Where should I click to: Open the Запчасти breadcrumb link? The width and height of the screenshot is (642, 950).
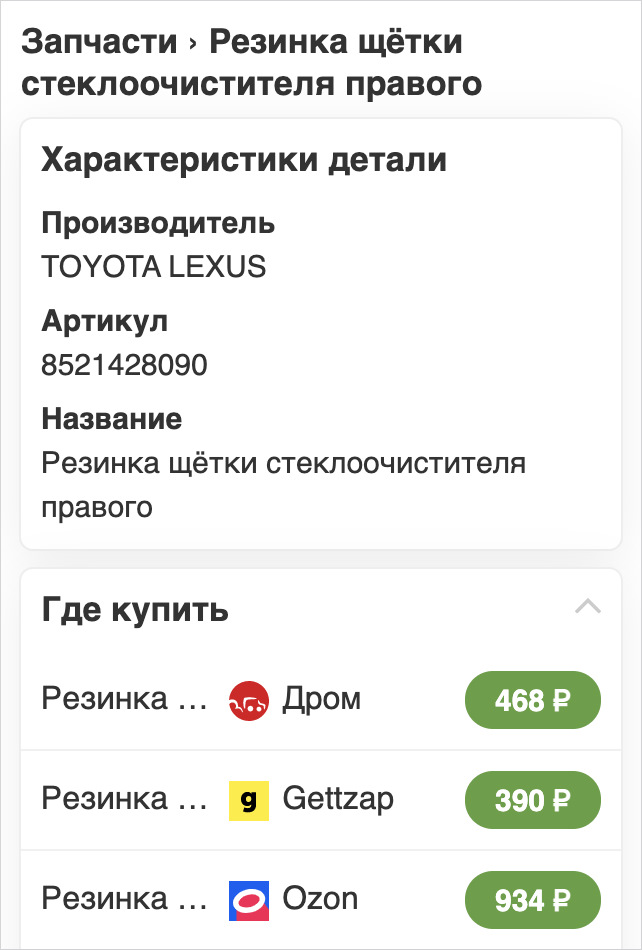(x=99, y=43)
